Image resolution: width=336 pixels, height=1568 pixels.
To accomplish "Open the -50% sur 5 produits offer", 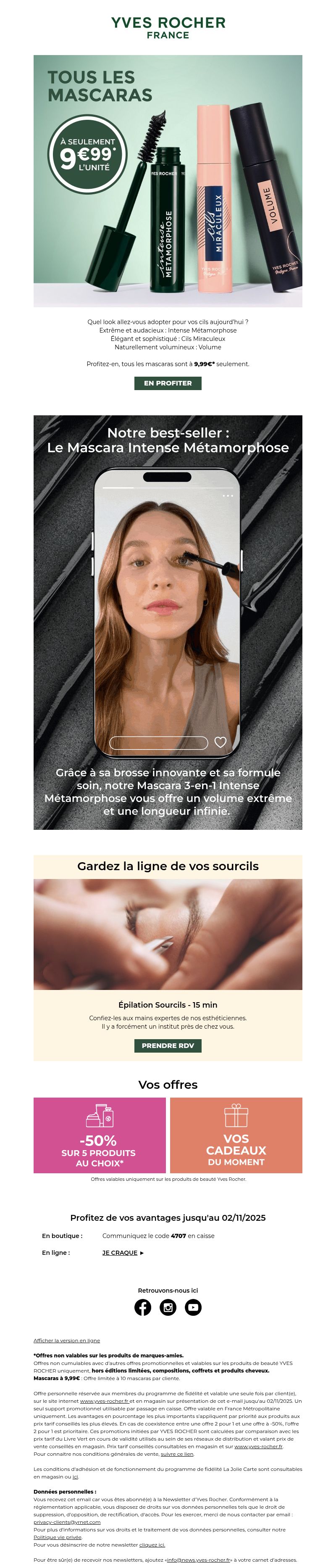I will click(99, 1135).
